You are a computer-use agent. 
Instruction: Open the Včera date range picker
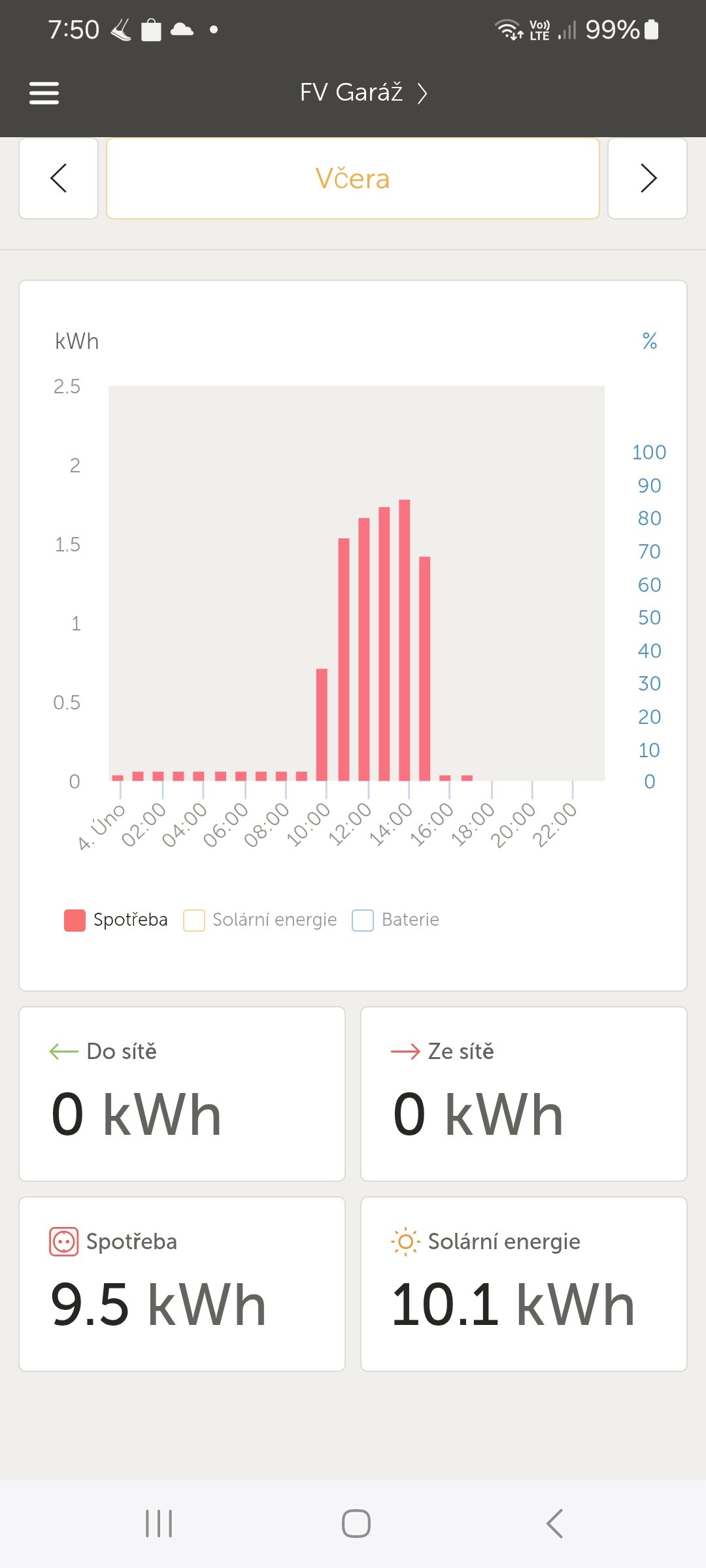[x=353, y=178]
